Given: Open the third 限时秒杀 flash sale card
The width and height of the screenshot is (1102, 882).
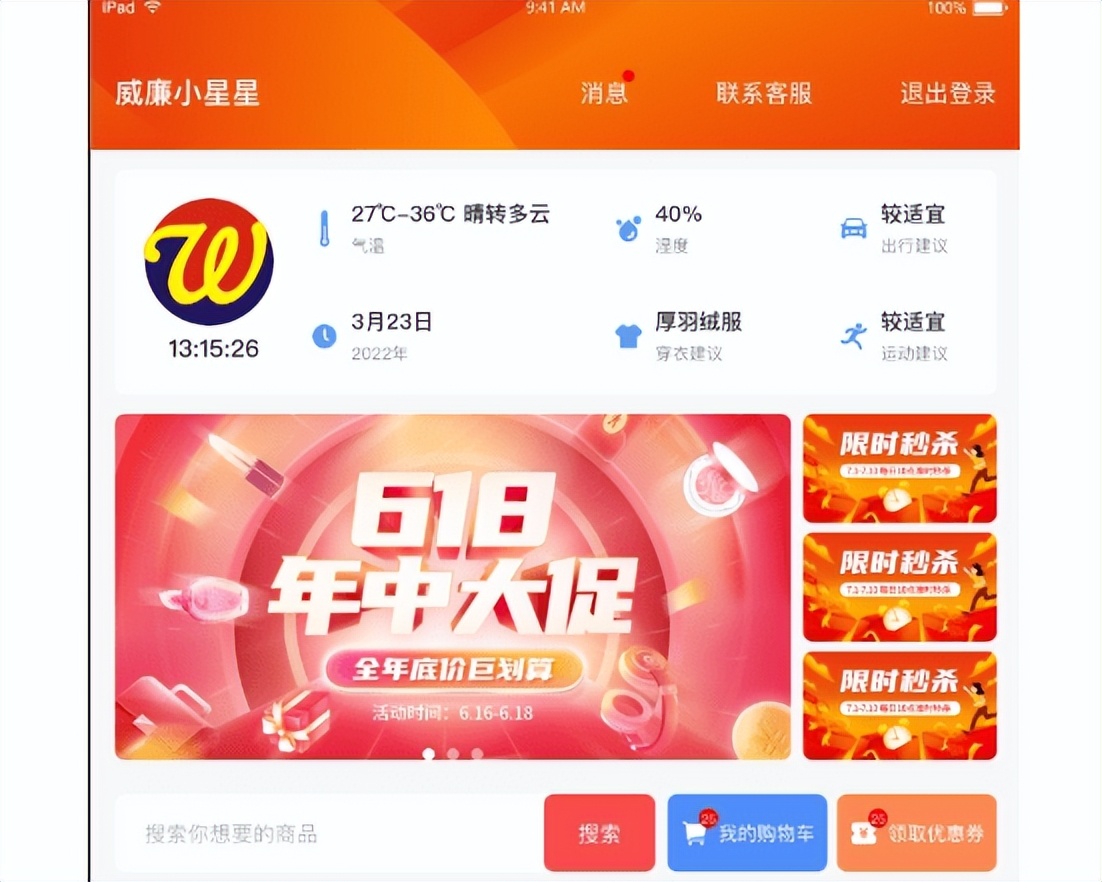Looking at the screenshot, I should click(x=899, y=705).
